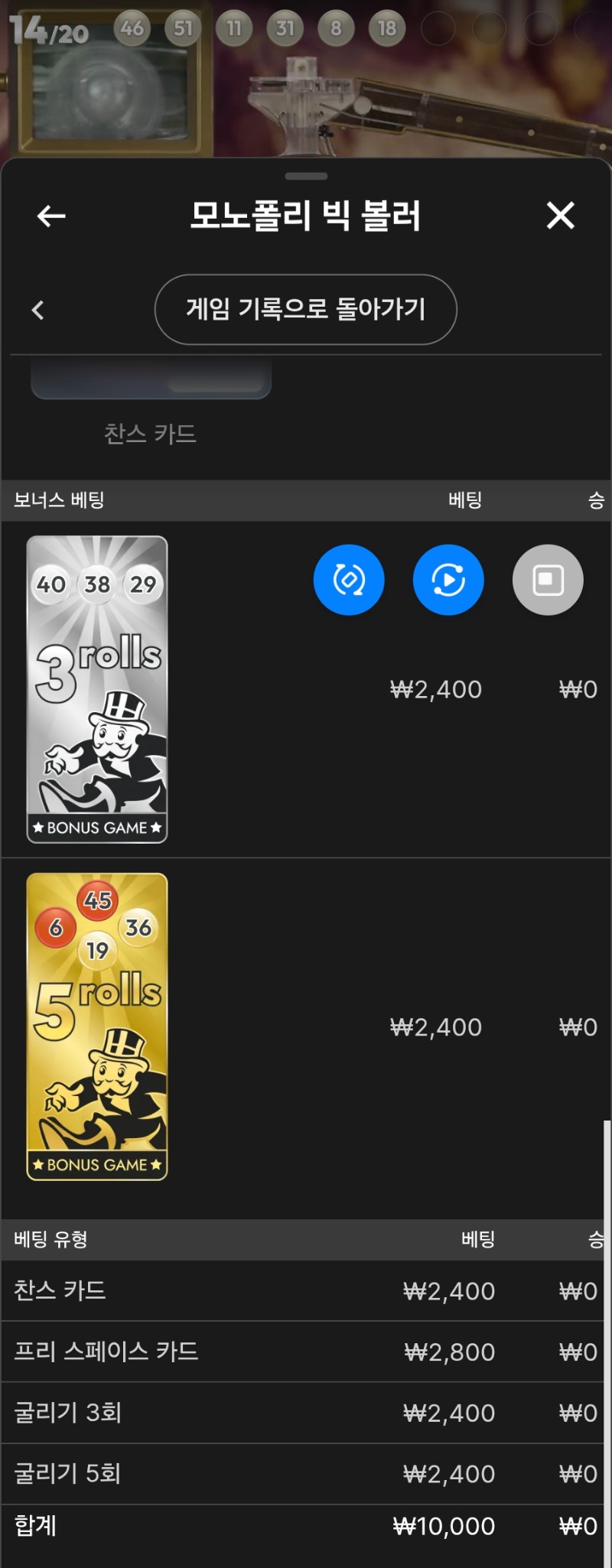Go back with the header arrow
The width and height of the screenshot is (612, 1568).
point(51,216)
